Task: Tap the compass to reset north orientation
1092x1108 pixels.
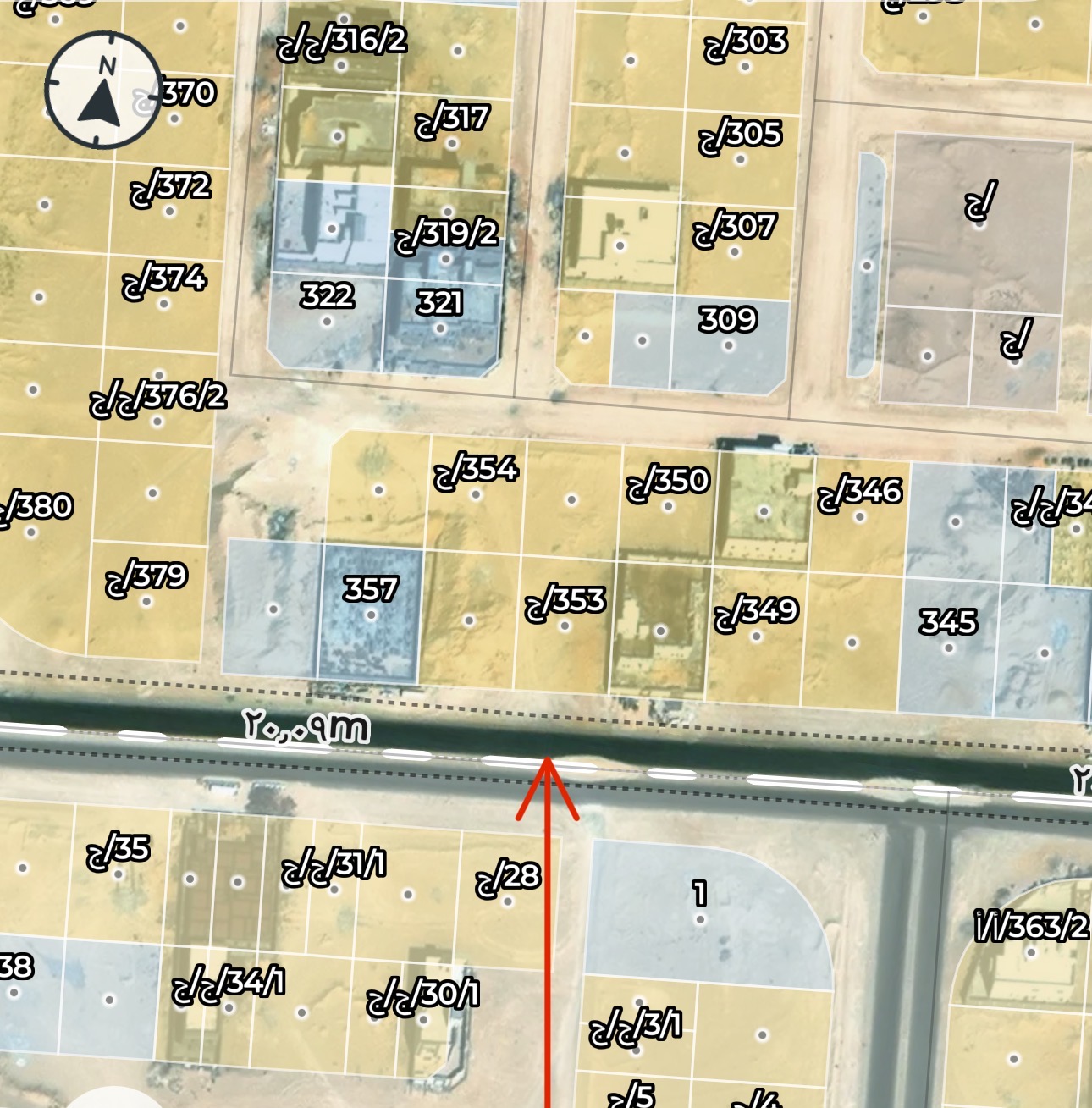Action: point(103,91)
